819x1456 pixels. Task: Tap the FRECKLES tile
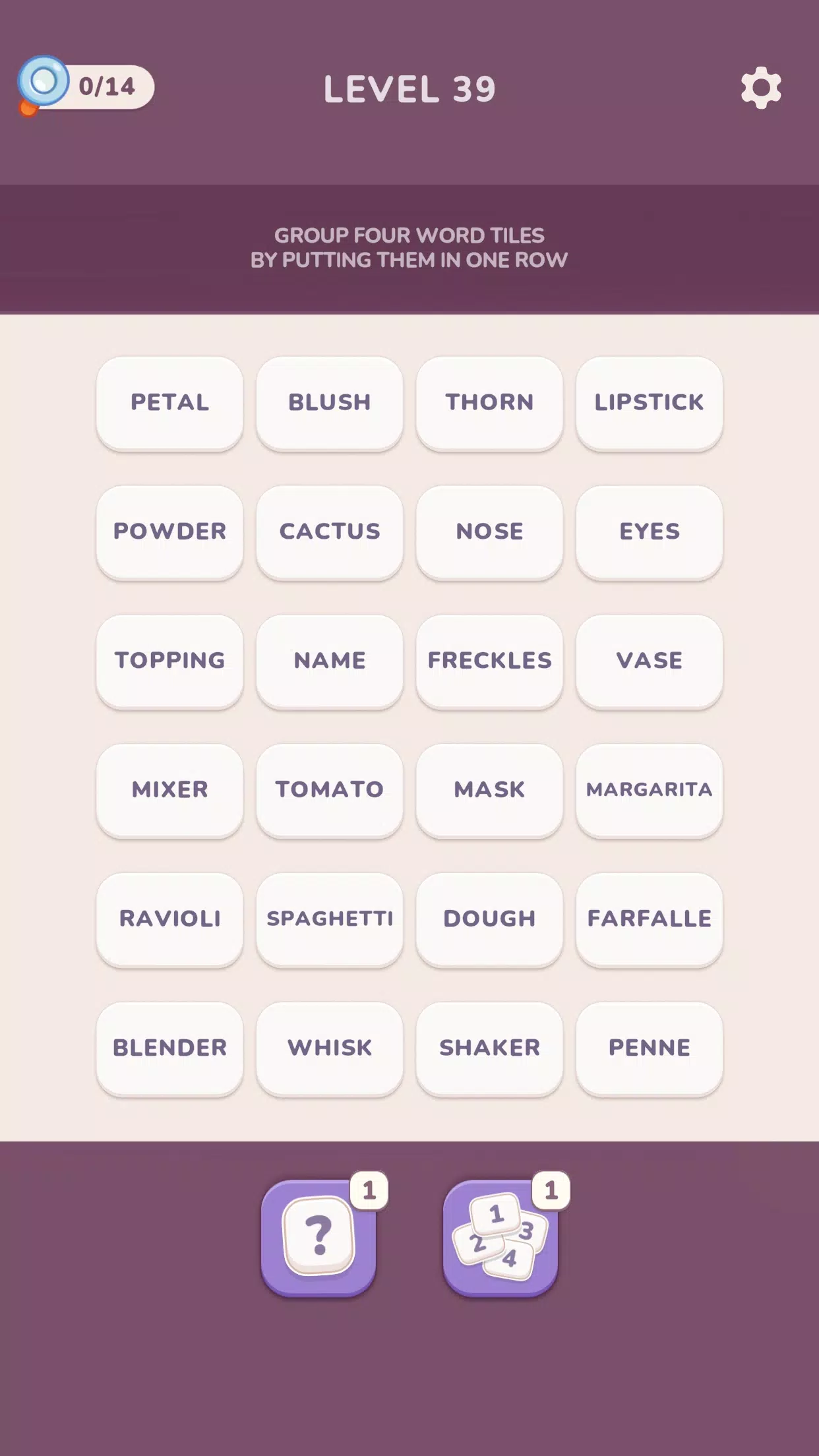pos(489,660)
